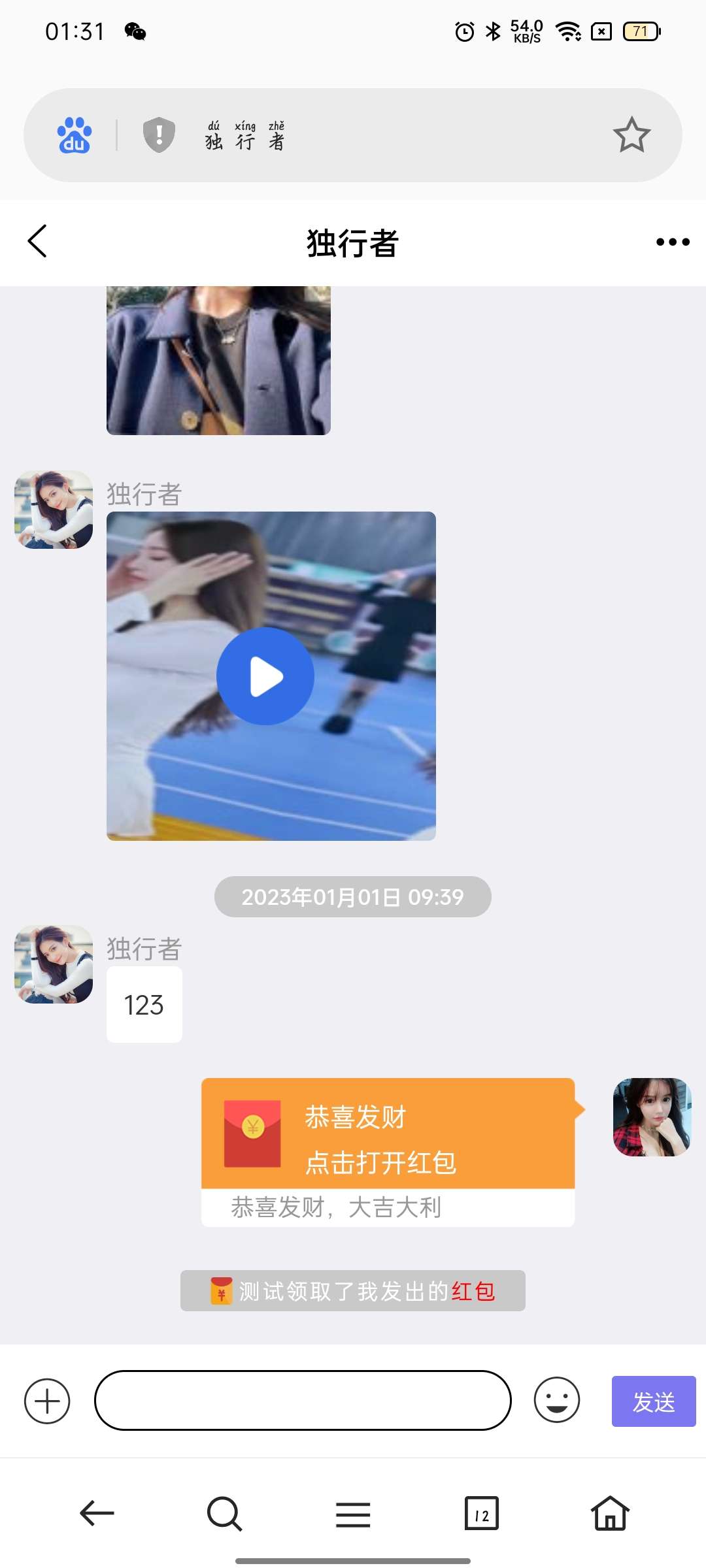Viewport: 706px width, 1568px height.
Task: Tap the message input field
Action: point(301,1401)
